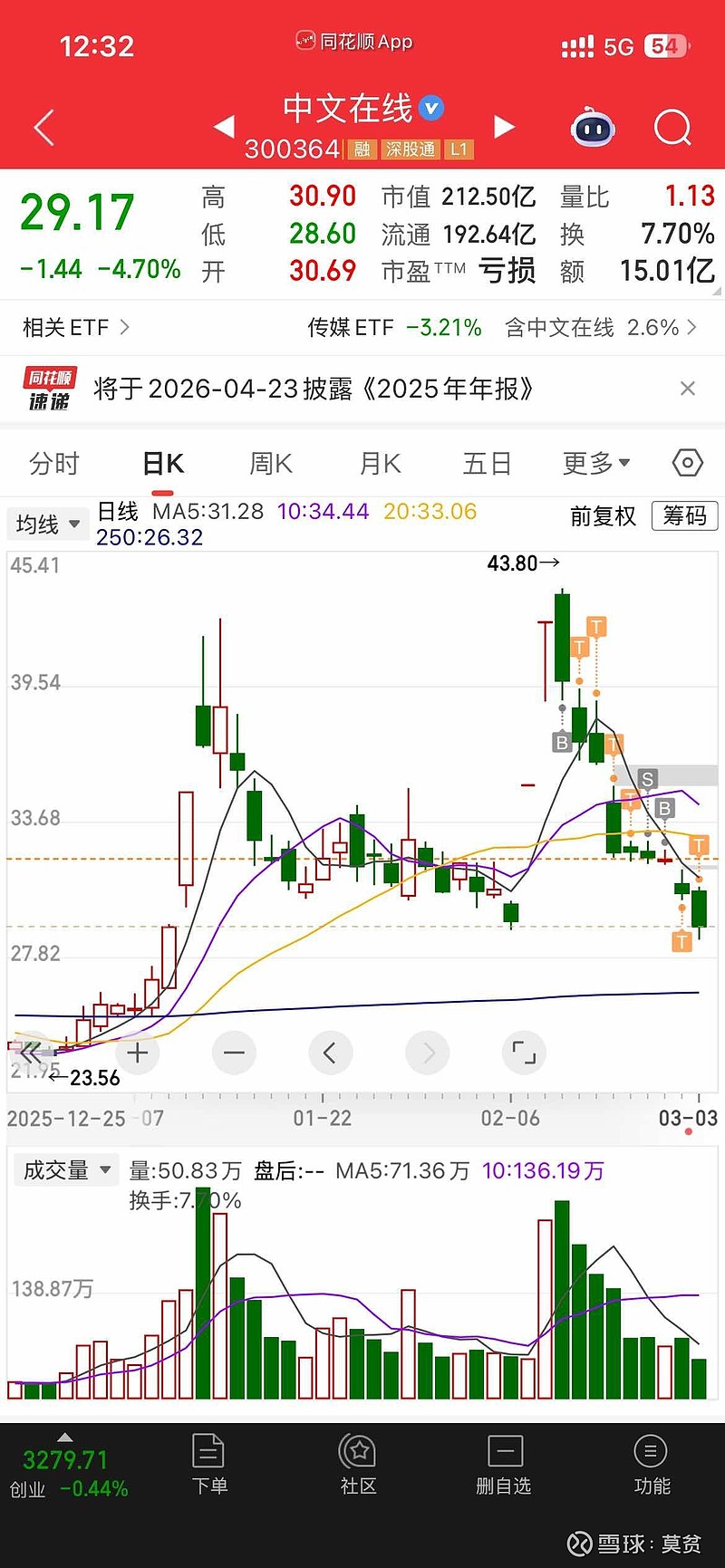Open the 相关ETF list
This screenshot has width=725, height=1568.
(x=76, y=327)
